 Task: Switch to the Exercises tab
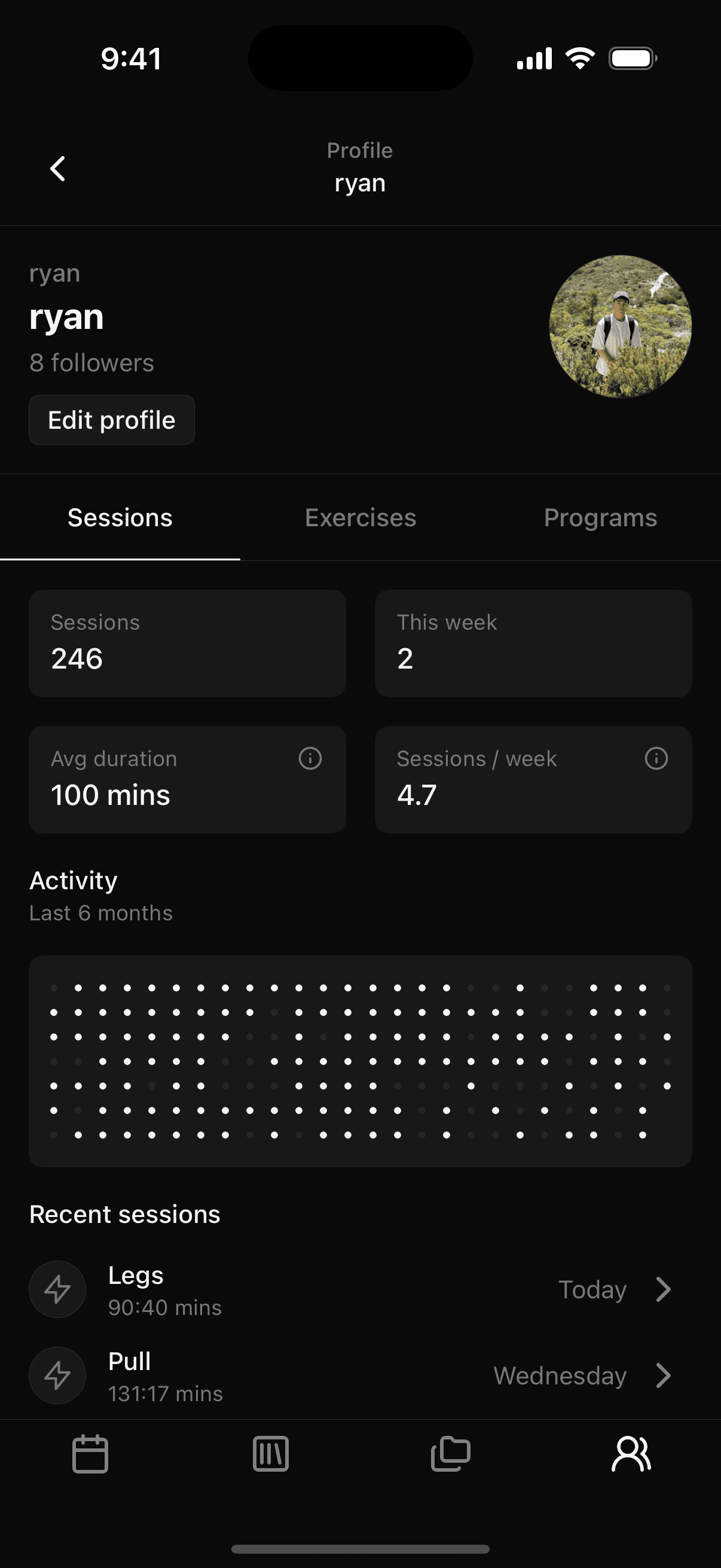coord(360,518)
